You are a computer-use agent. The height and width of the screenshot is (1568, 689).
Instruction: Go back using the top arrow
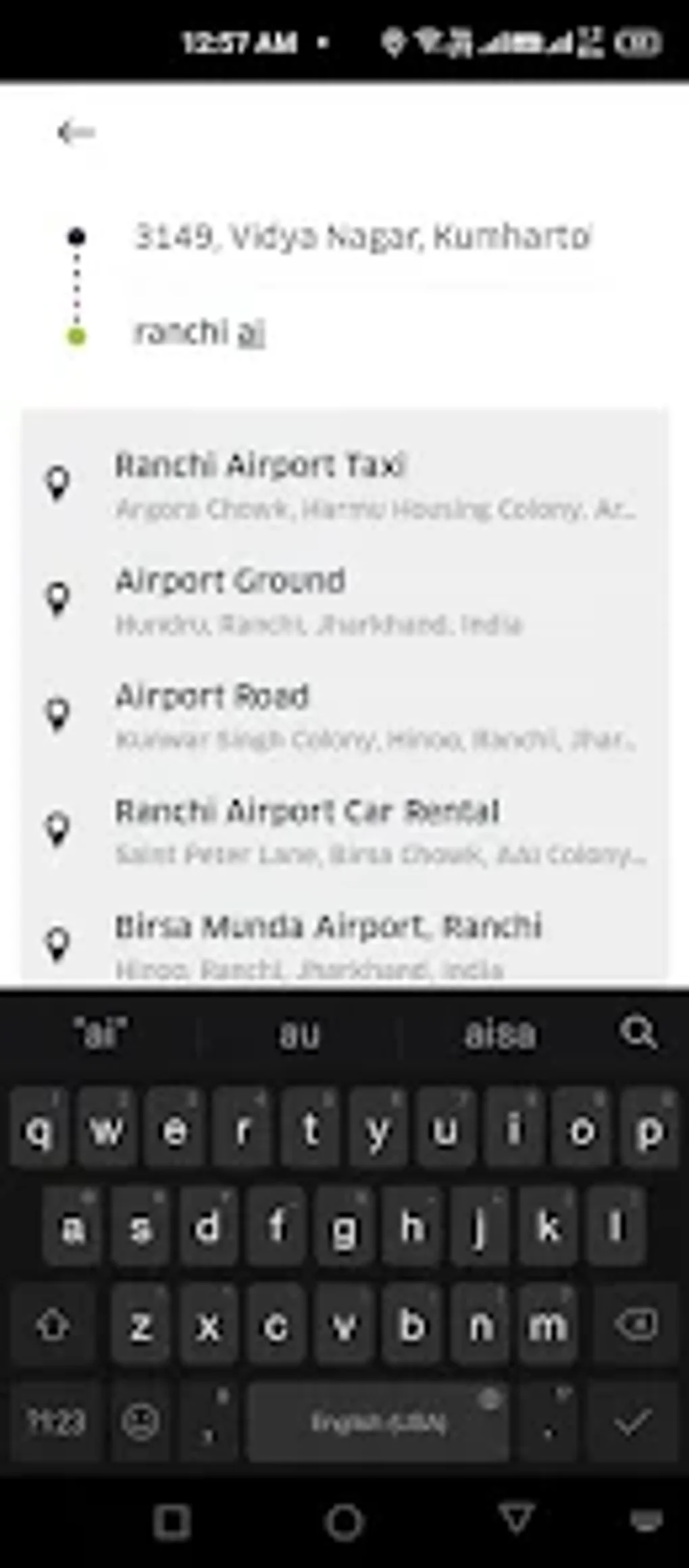pos(76,132)
